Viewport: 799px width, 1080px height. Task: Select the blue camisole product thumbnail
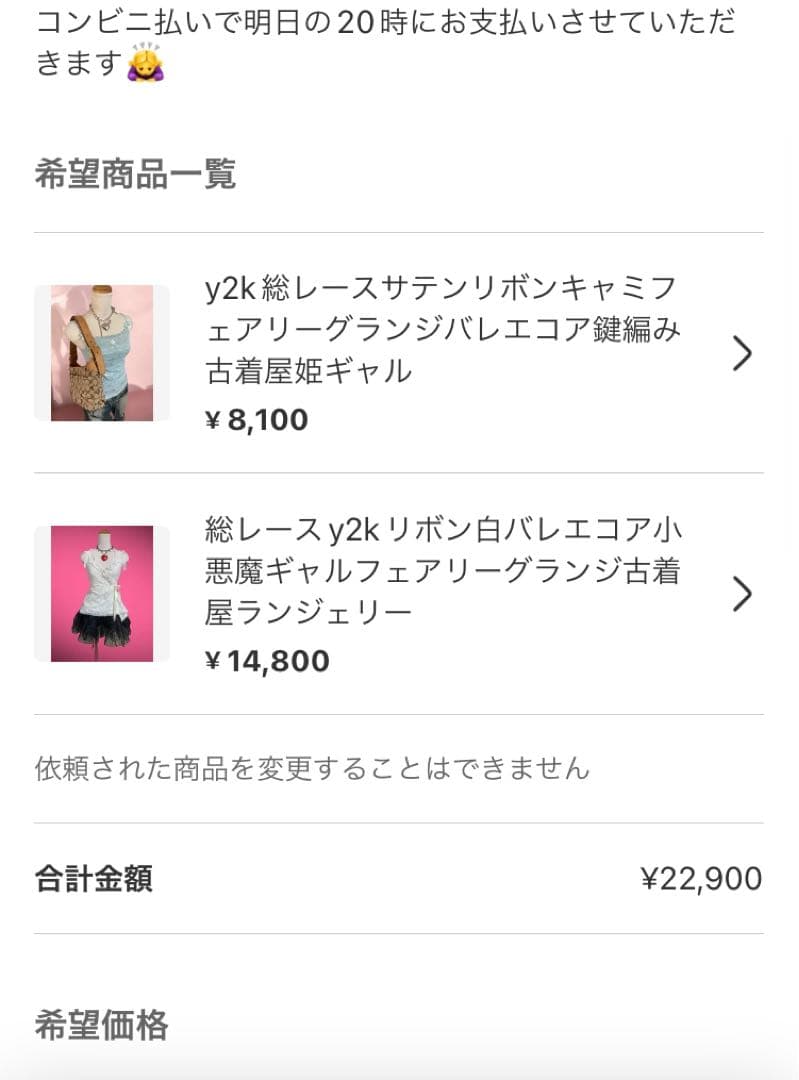pos(101,352)
